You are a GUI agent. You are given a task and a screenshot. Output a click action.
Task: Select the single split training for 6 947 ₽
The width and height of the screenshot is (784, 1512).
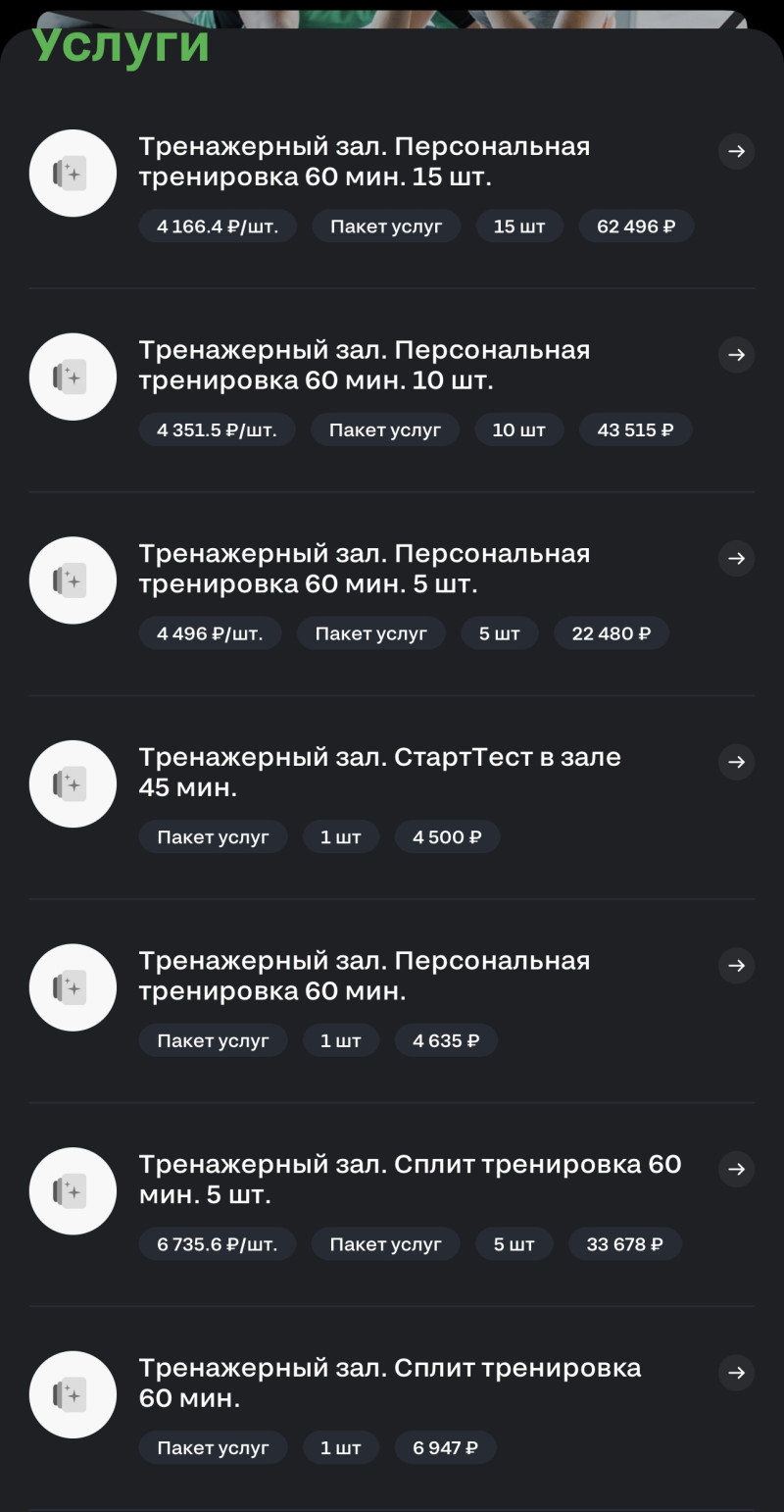pos(389,1383)
